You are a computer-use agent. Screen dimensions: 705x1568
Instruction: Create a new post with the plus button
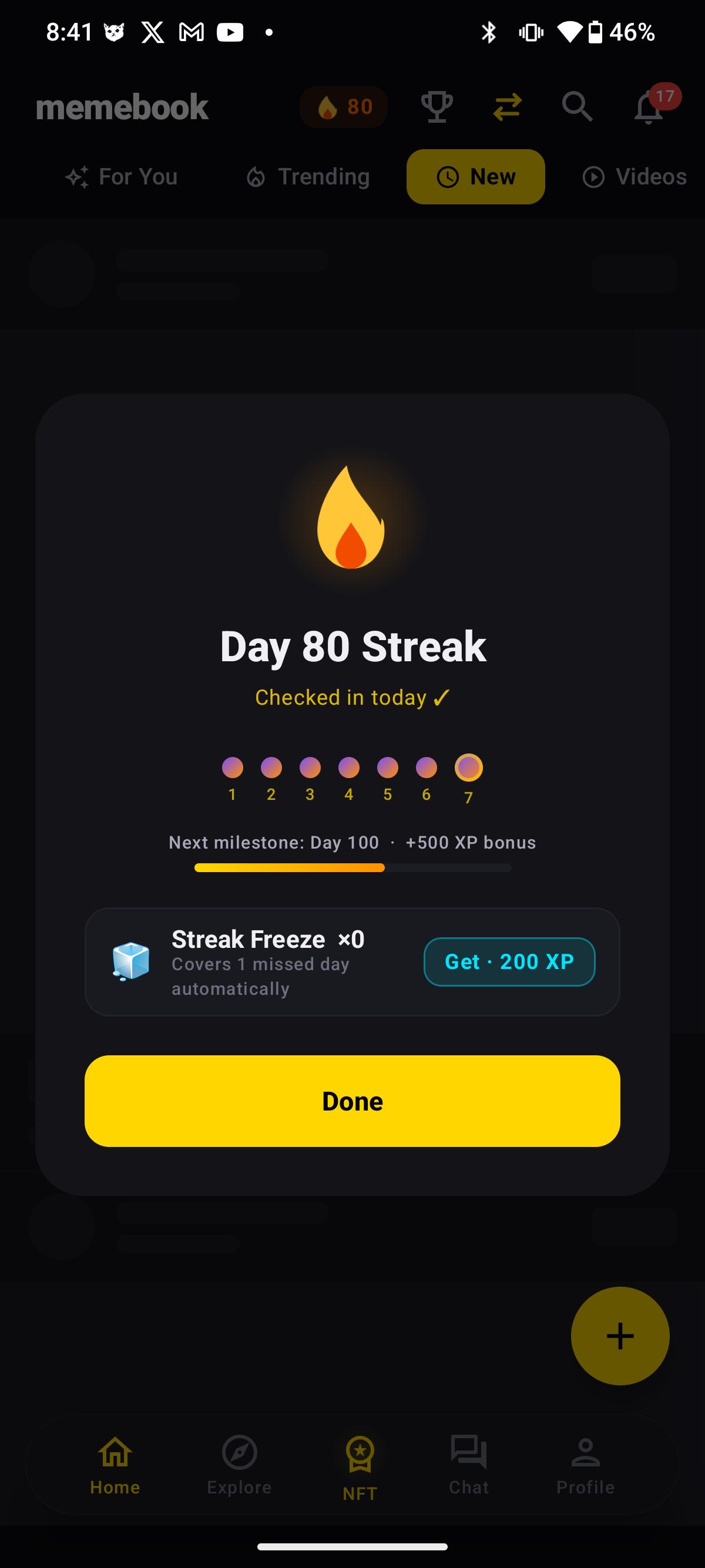click(620, 1335)
